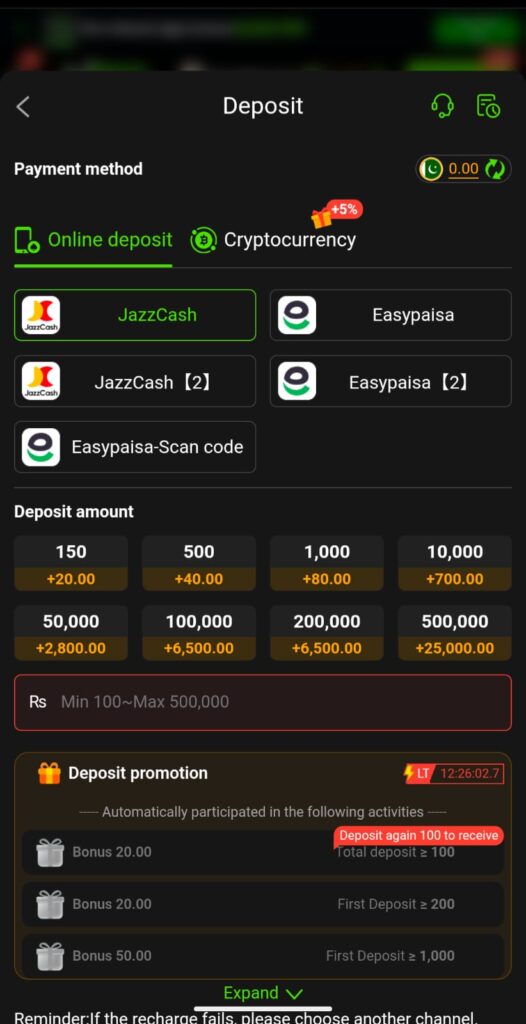Select the Easypaisa【2】 channel
This screenshot has height=1024, width=526.
[x=391, y=381]
